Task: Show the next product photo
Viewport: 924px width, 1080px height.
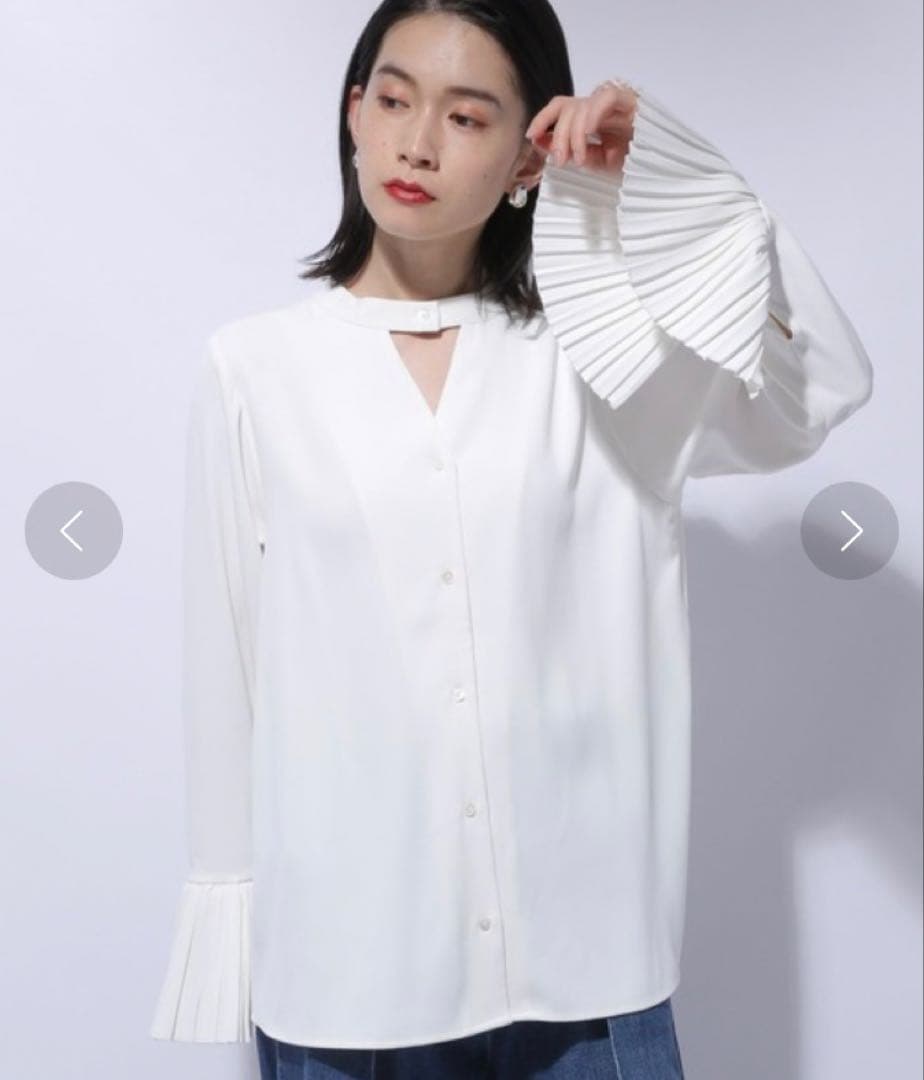Action: (850, 530)
